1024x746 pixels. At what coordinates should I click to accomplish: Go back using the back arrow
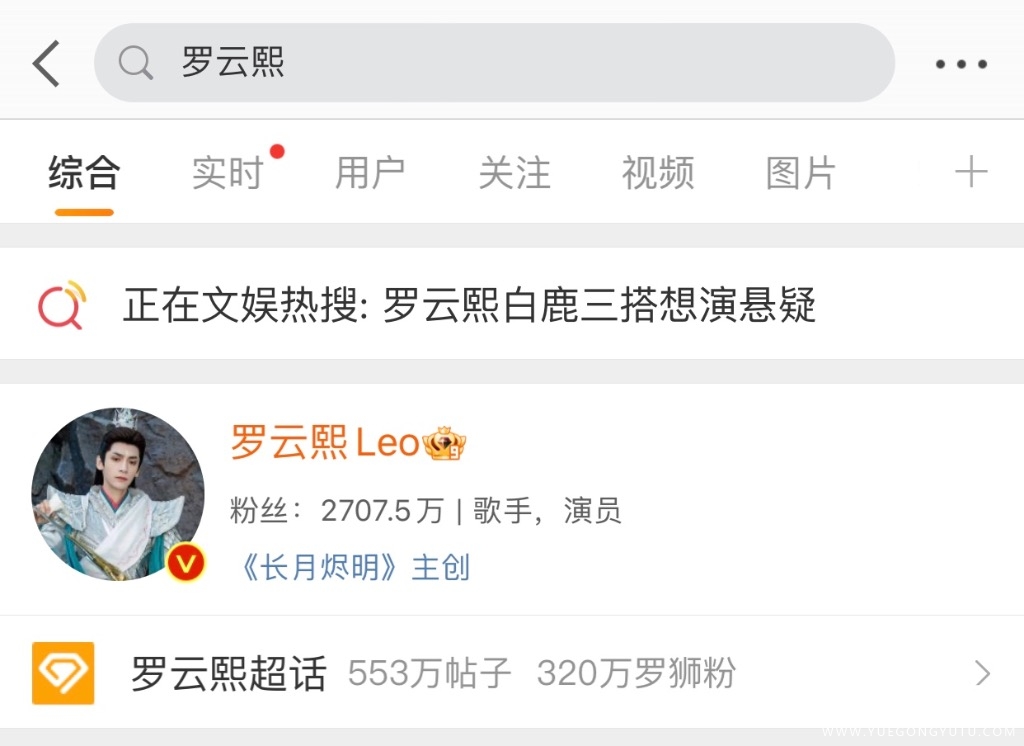tap(47, 64)
